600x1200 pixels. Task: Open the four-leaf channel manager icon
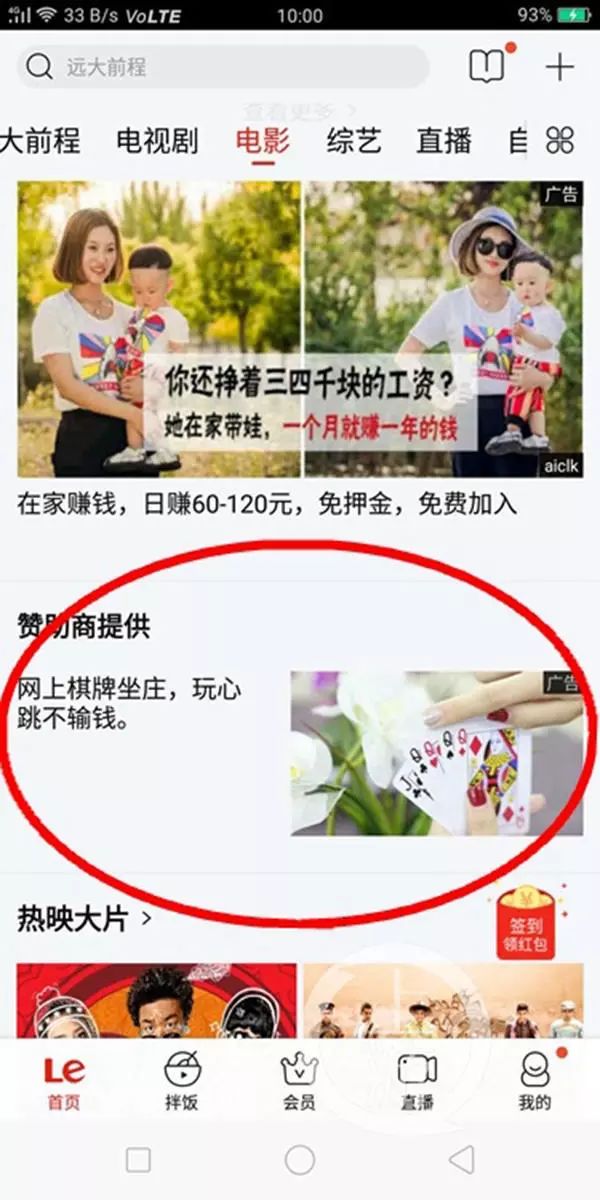pyautogui.click(x=560, y=141)
